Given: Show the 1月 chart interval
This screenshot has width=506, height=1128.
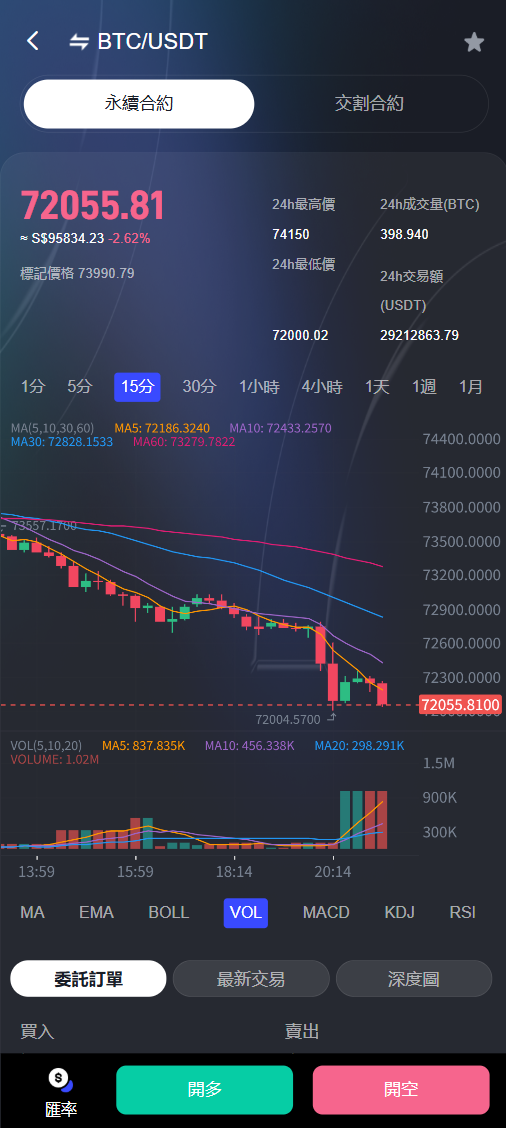Looking at the screenshot, I should coord(471,387).
